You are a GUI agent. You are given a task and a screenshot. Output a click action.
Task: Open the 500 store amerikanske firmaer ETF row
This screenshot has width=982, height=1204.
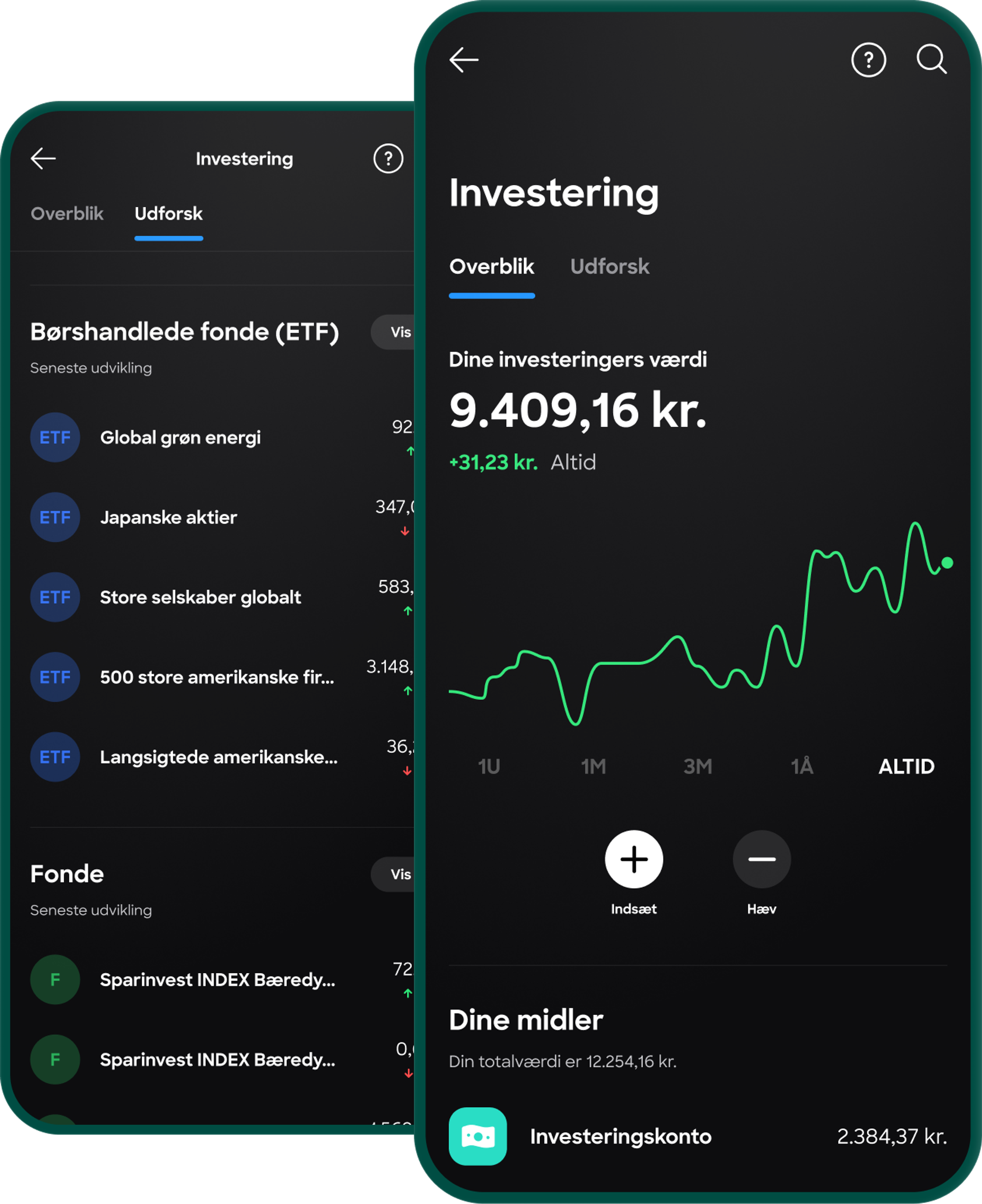(217, 677)
